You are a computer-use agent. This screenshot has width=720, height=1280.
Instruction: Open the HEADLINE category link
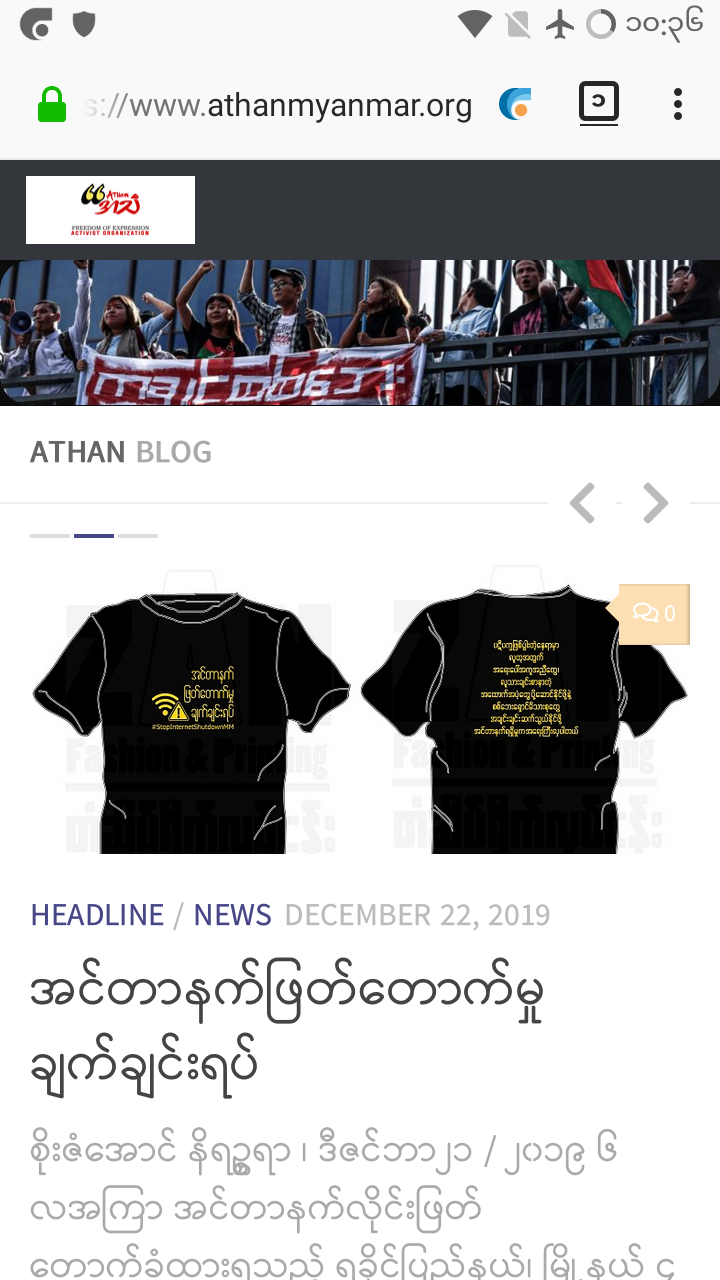pos(97,915)
